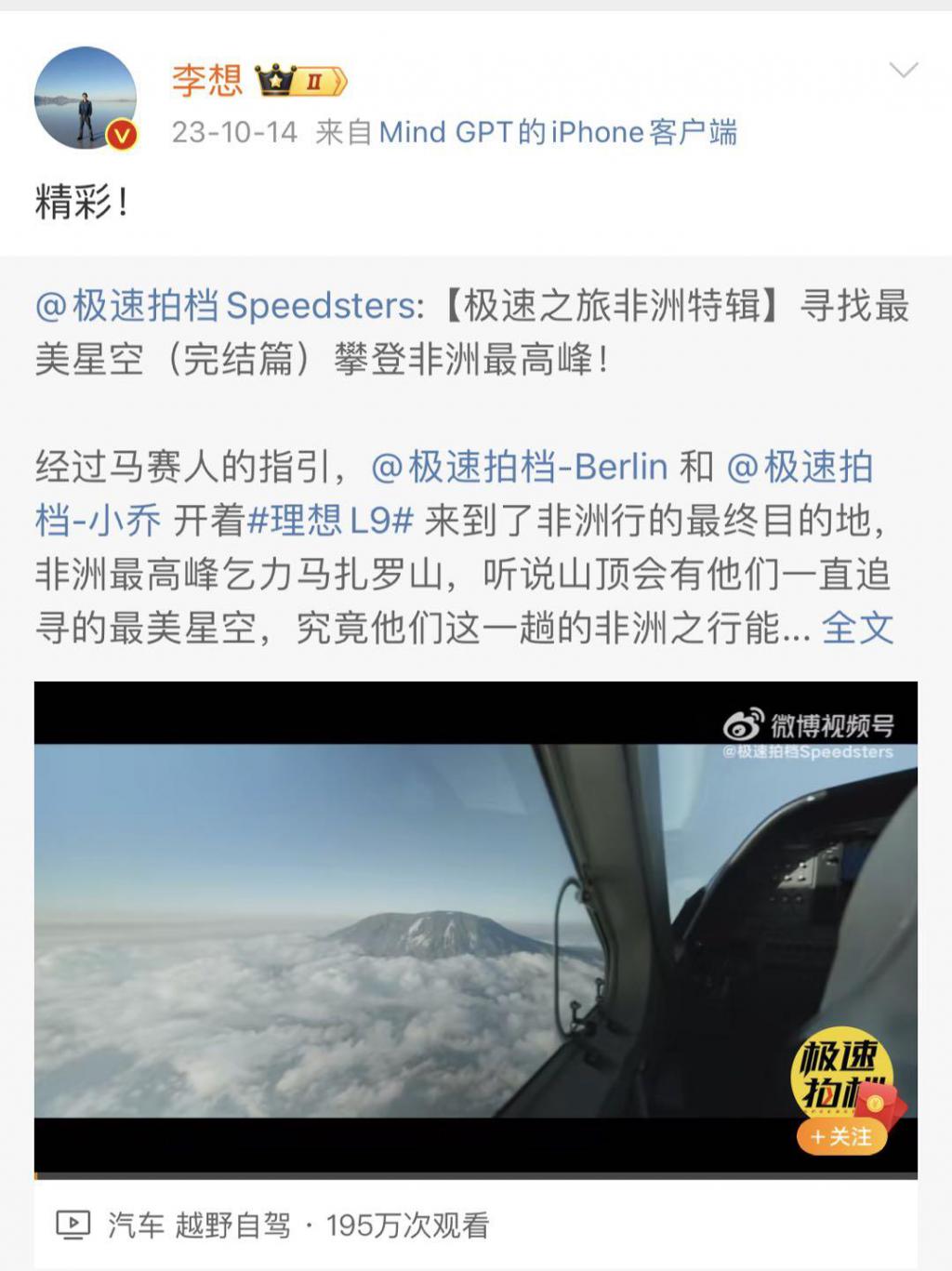
Task: Expand the post options chevron
Action: pyautogui.click(x=903, y=71)
